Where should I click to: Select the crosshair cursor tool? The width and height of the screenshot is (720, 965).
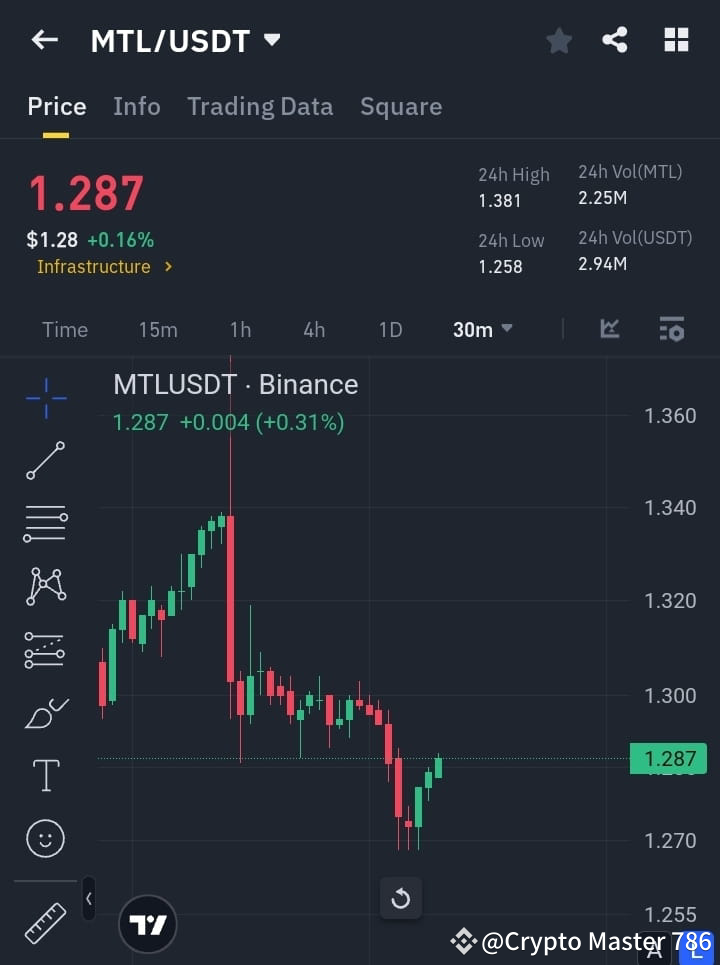45,398
